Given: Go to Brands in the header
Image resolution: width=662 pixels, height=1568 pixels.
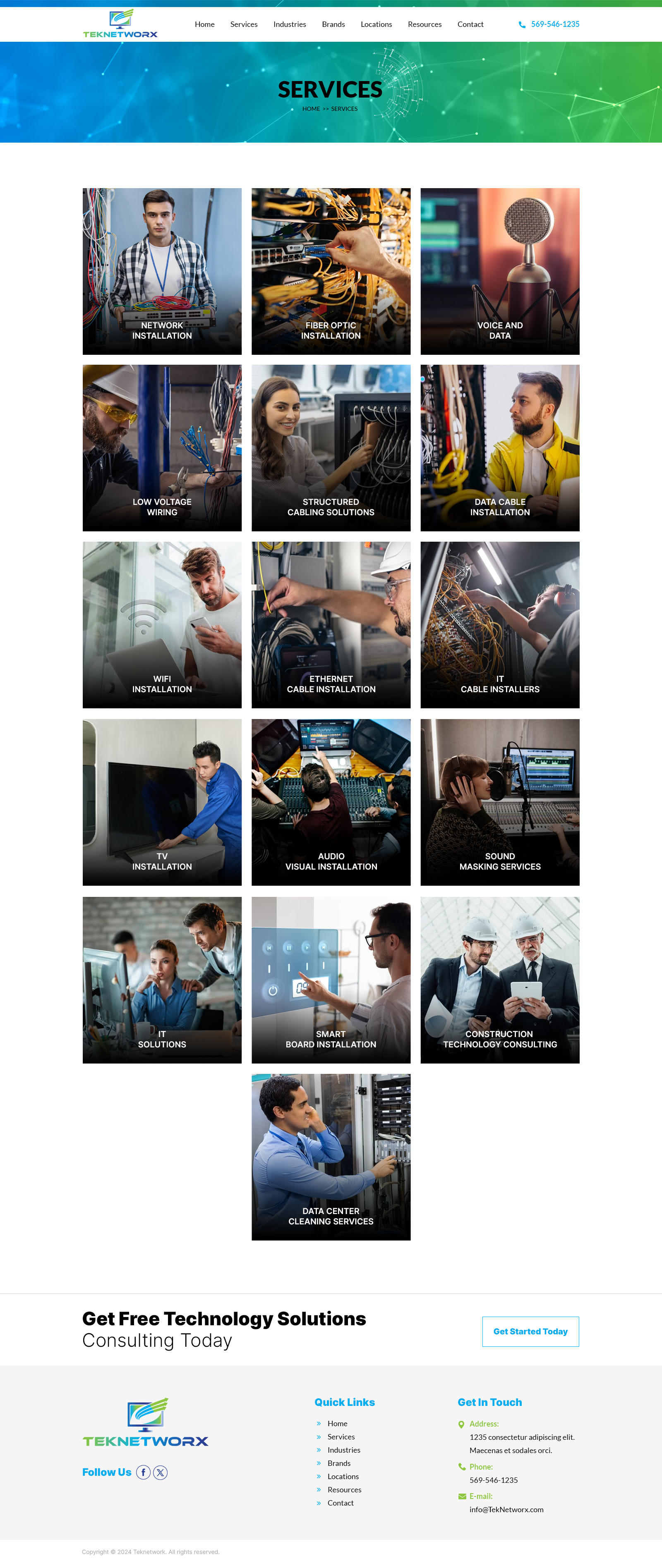Looking at the screenshot, I should (x=333, y=24).
